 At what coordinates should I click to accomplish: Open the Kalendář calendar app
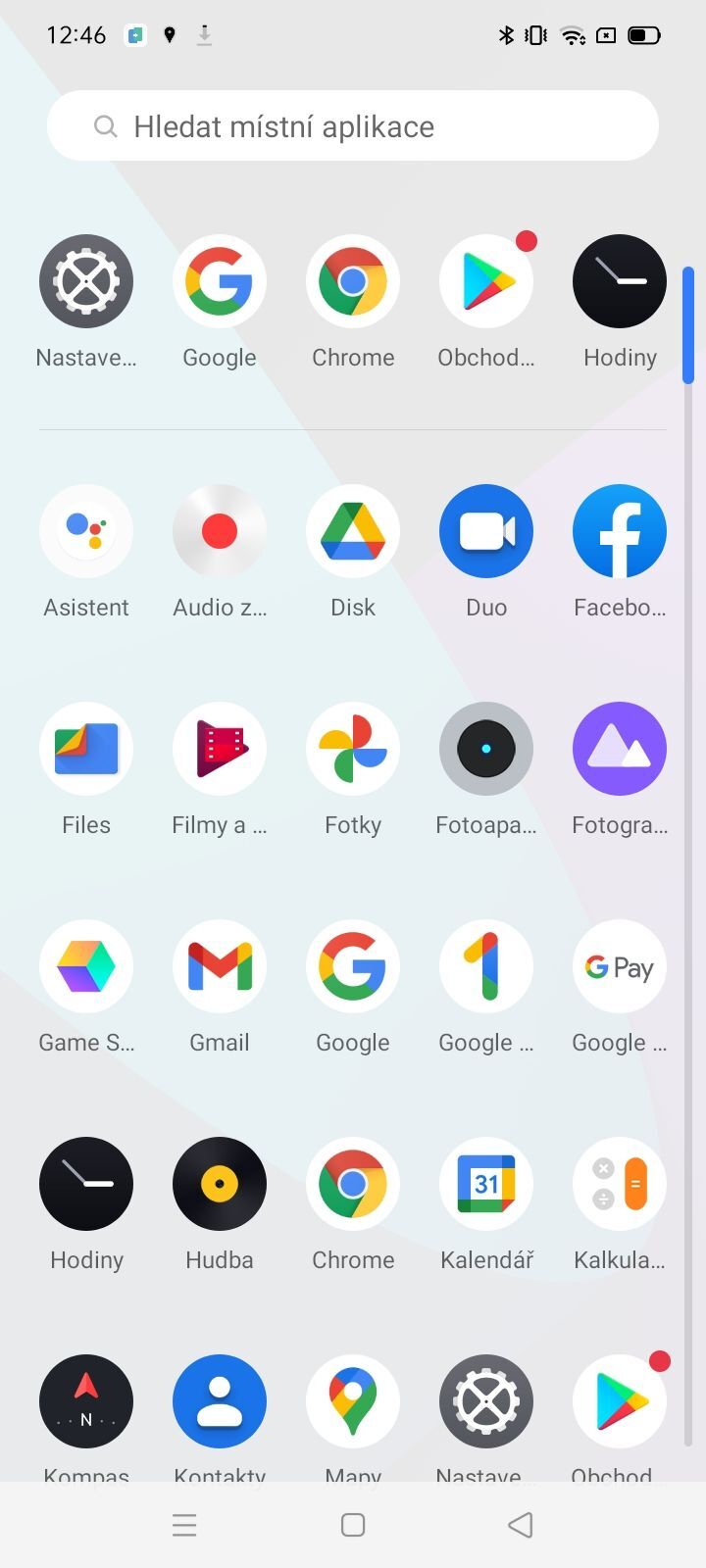pos(486,1184)
